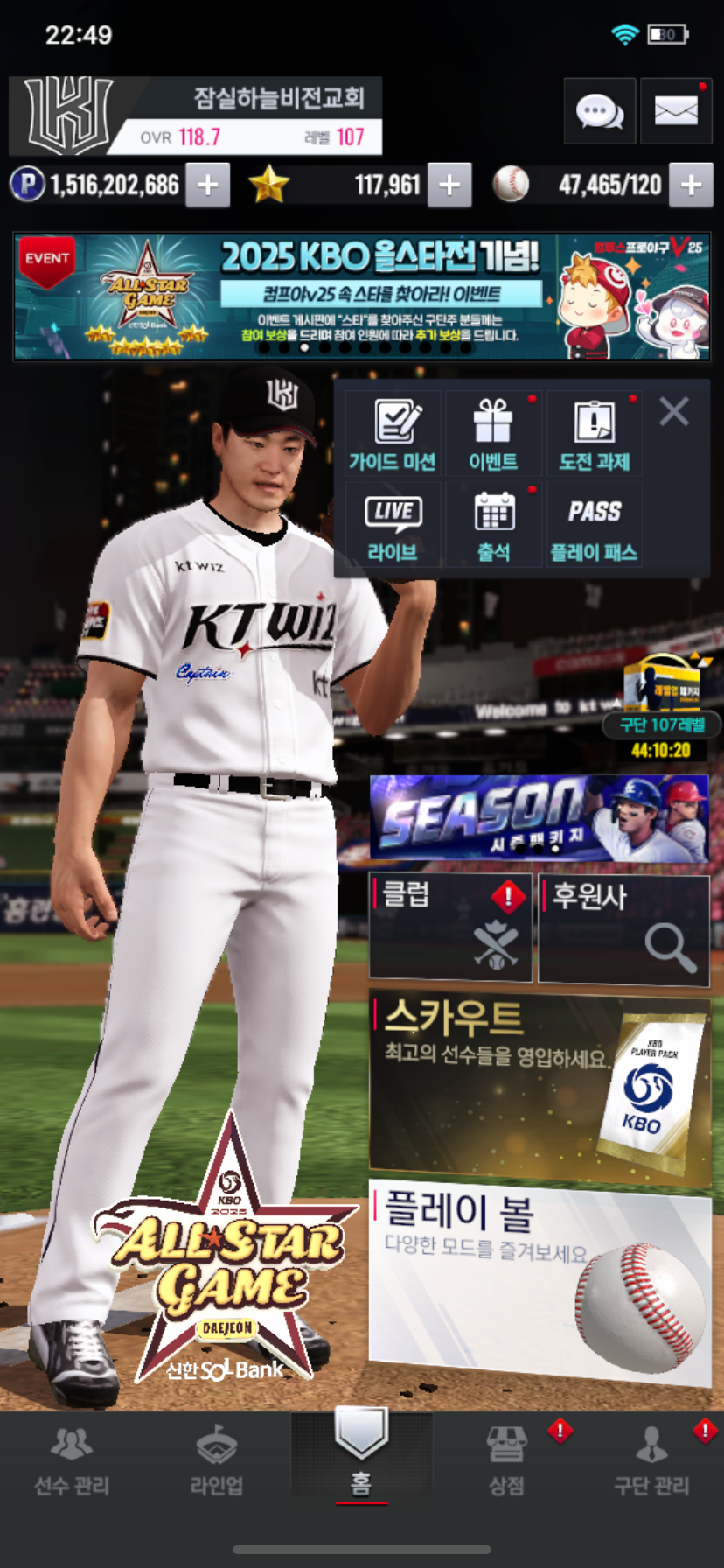Open the chat bubble icon
Image resolution: width=724 pixels, height=1568 pixels.
(x=599, y=111)
